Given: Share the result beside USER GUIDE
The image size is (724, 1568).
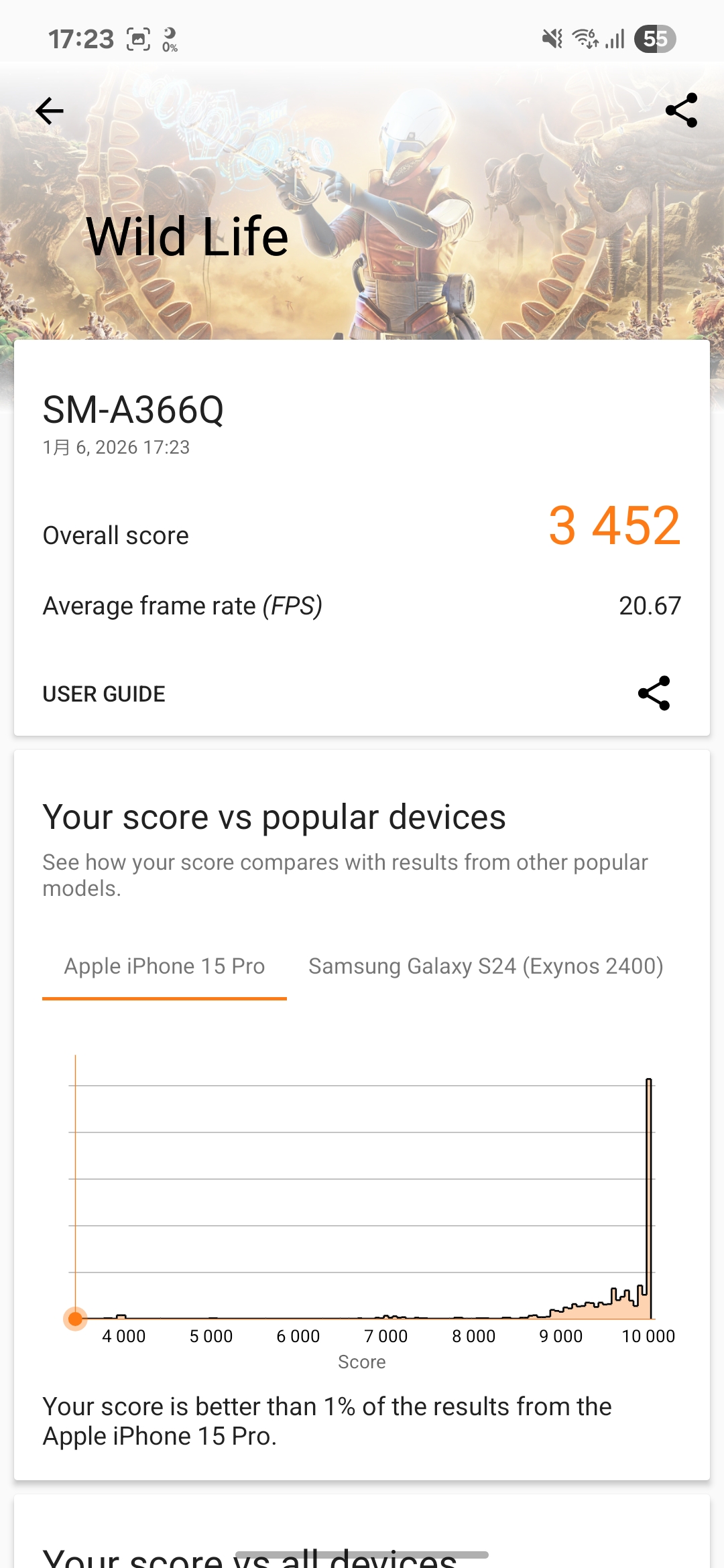Looking at the screenshot, I should tap(654, 693).
